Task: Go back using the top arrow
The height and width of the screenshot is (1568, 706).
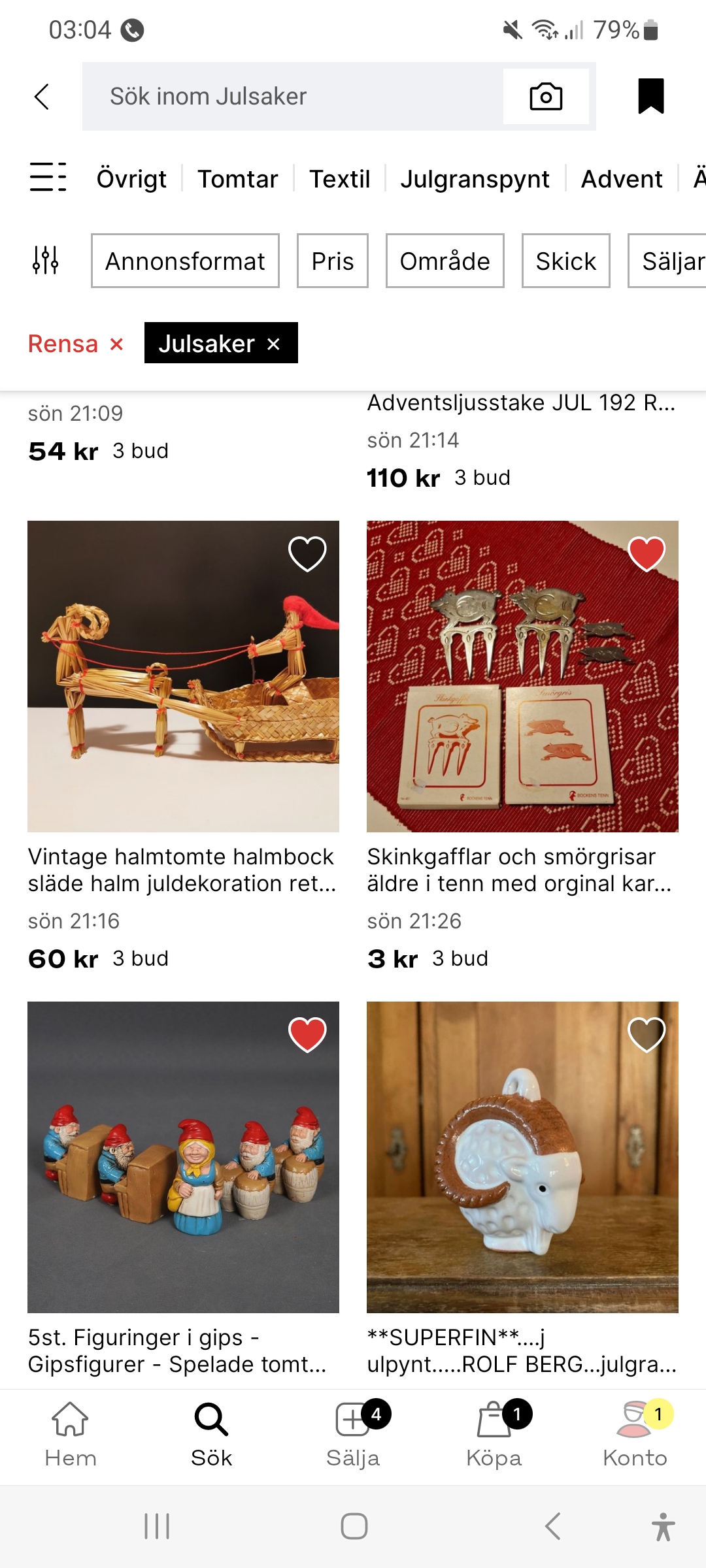Action: click(x=42, y=97)
